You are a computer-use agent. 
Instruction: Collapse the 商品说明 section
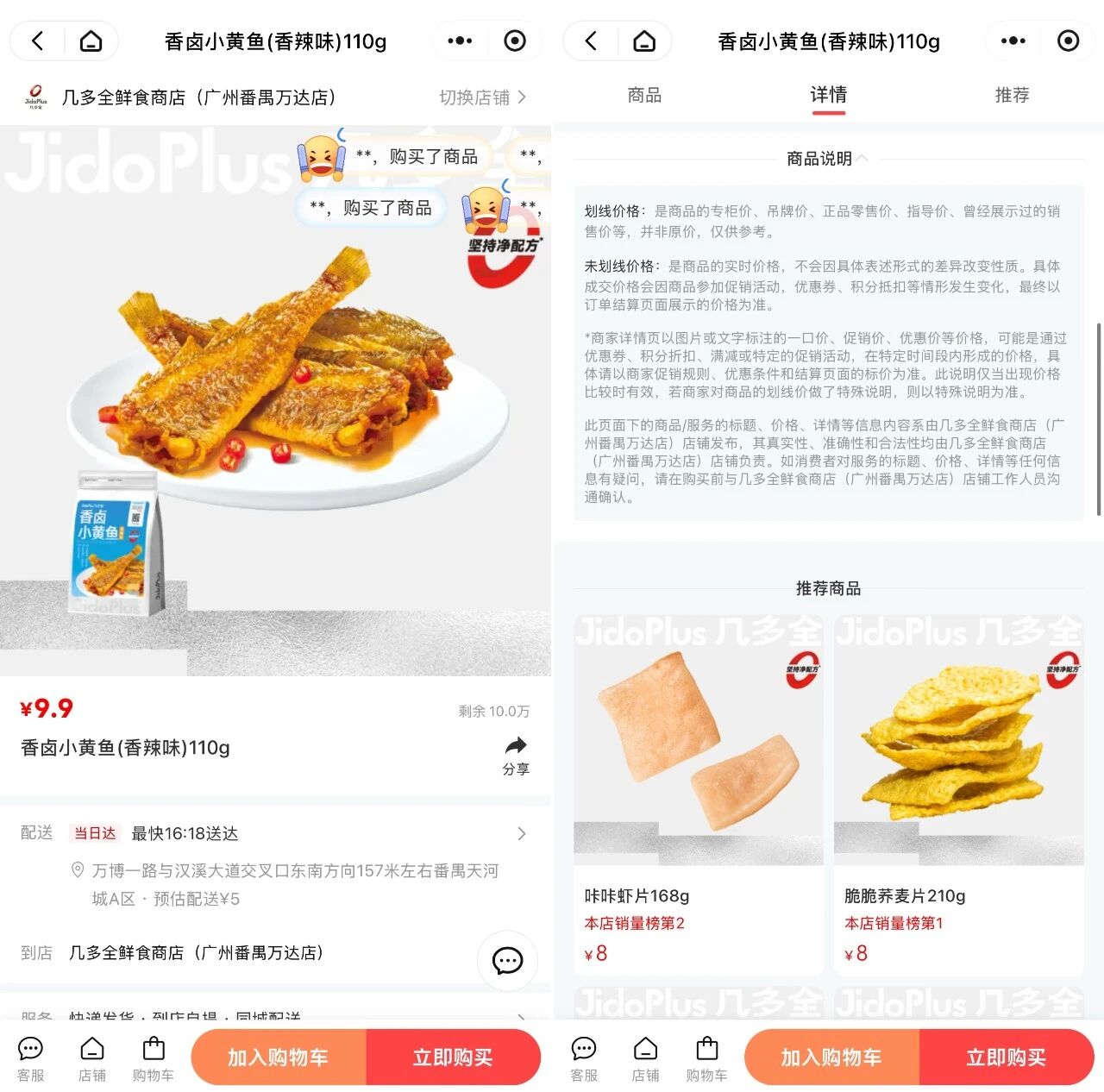828,159
